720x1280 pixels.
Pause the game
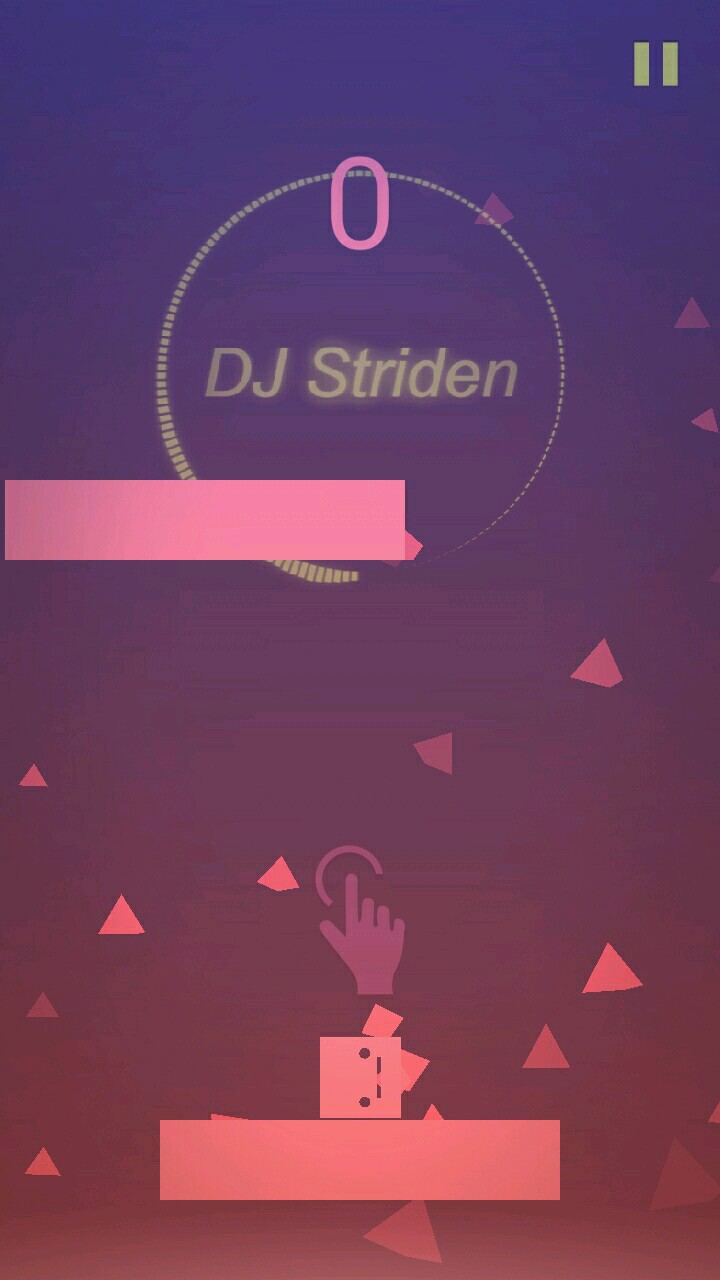[x=656, y=64]
